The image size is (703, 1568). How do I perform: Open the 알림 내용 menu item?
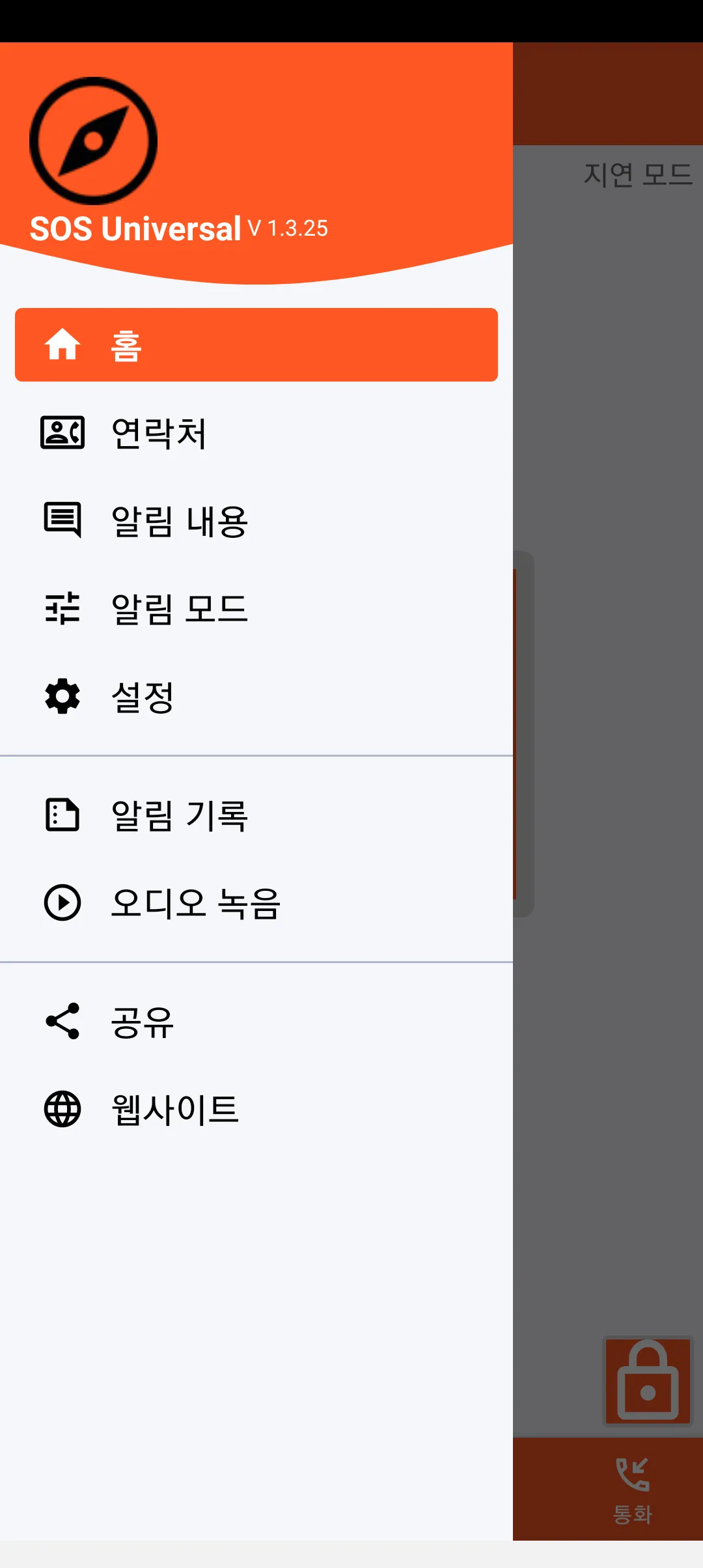point(256,521)
